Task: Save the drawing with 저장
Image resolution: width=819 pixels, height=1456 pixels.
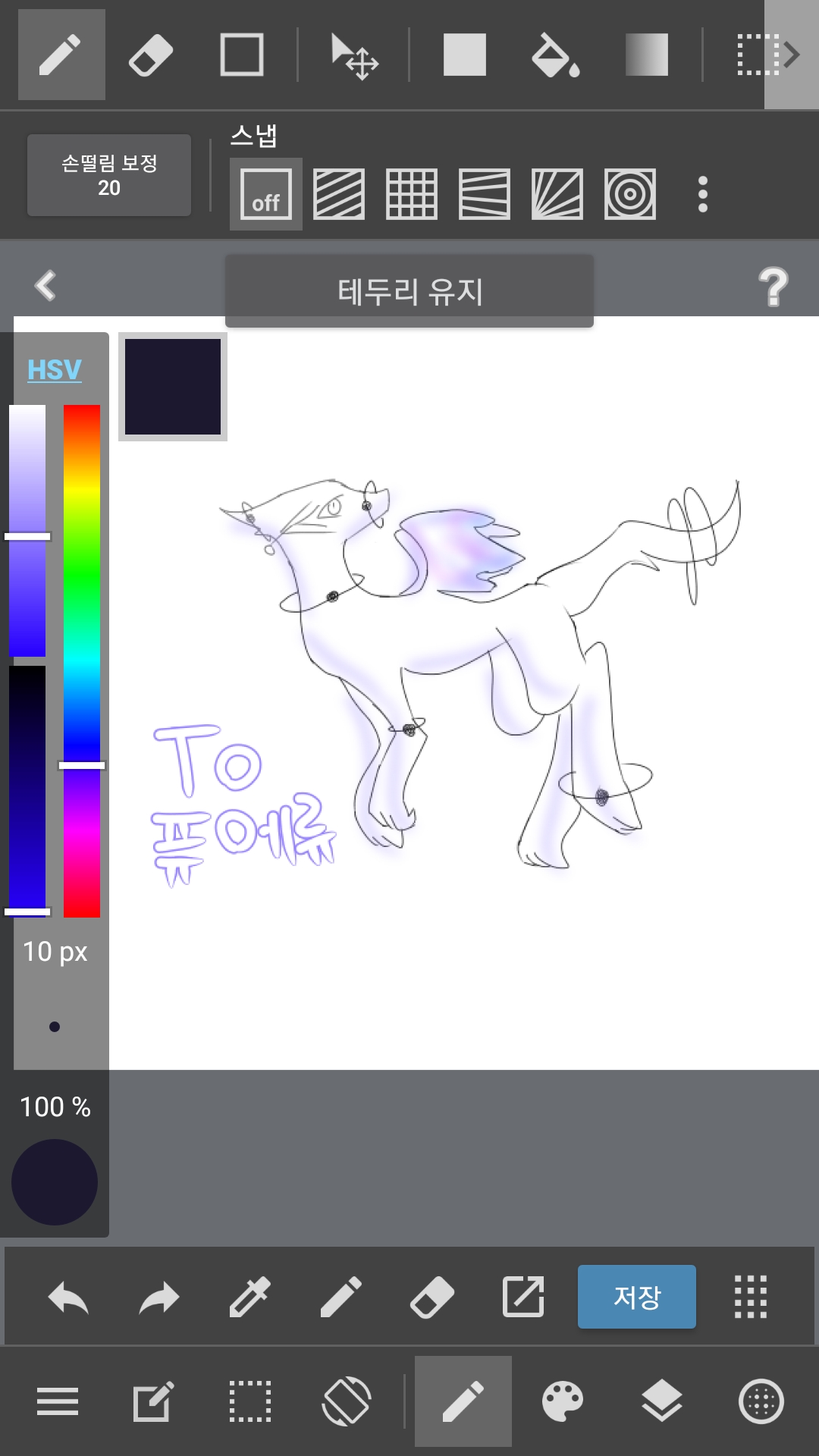Action: point(636,1297)
